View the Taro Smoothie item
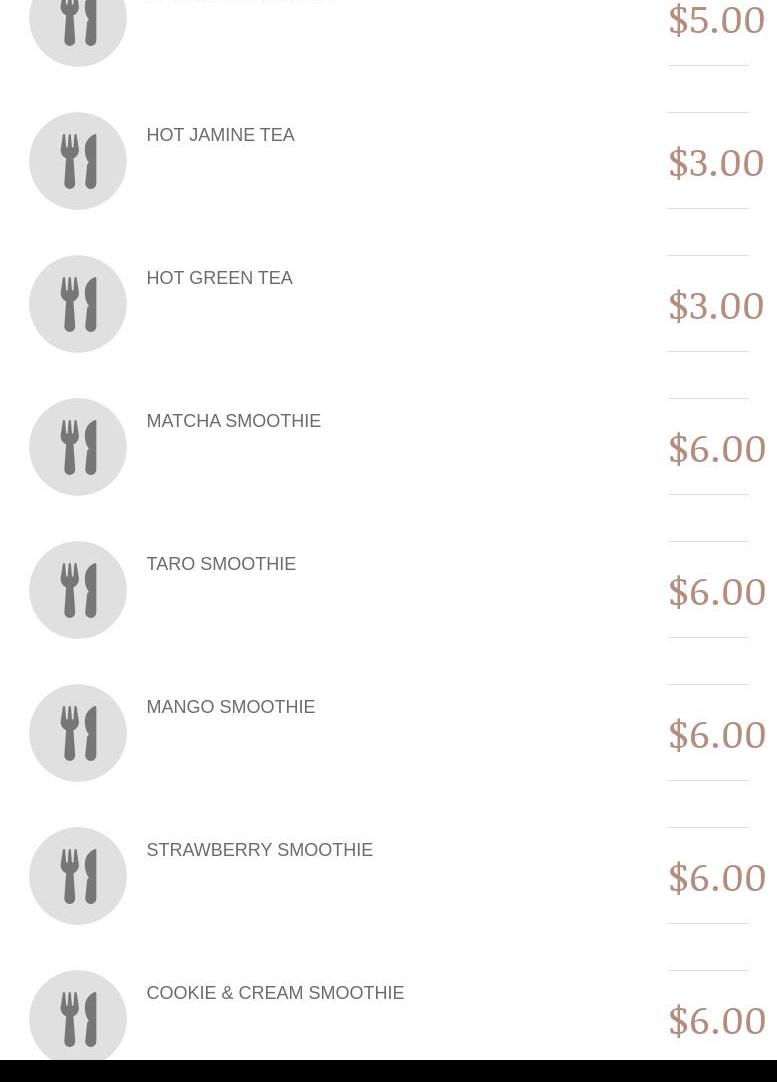The width and height of the screenshot is (777, 1082). [x=221, y=564]
